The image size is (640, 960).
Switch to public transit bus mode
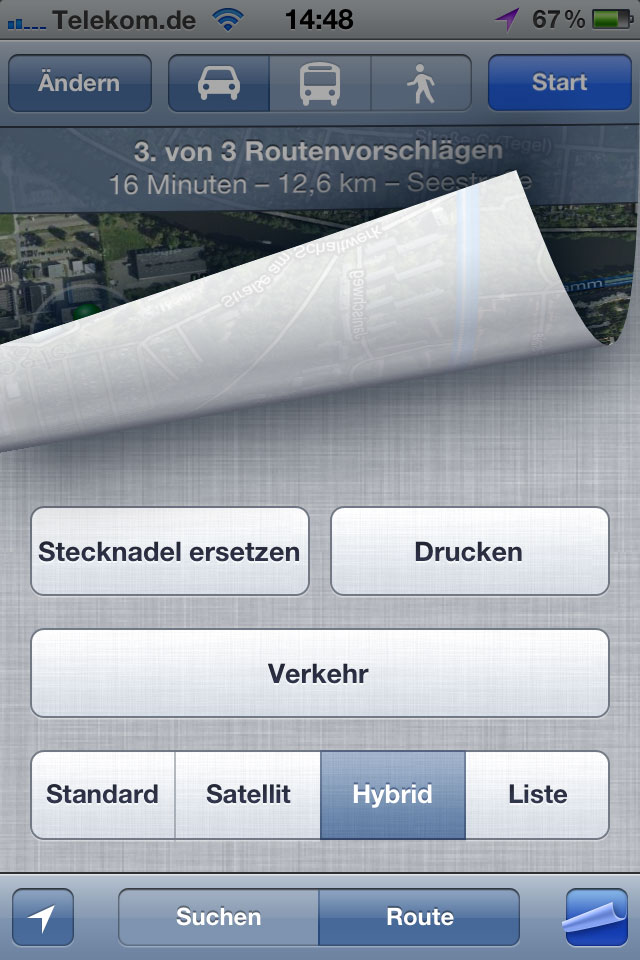320,83
